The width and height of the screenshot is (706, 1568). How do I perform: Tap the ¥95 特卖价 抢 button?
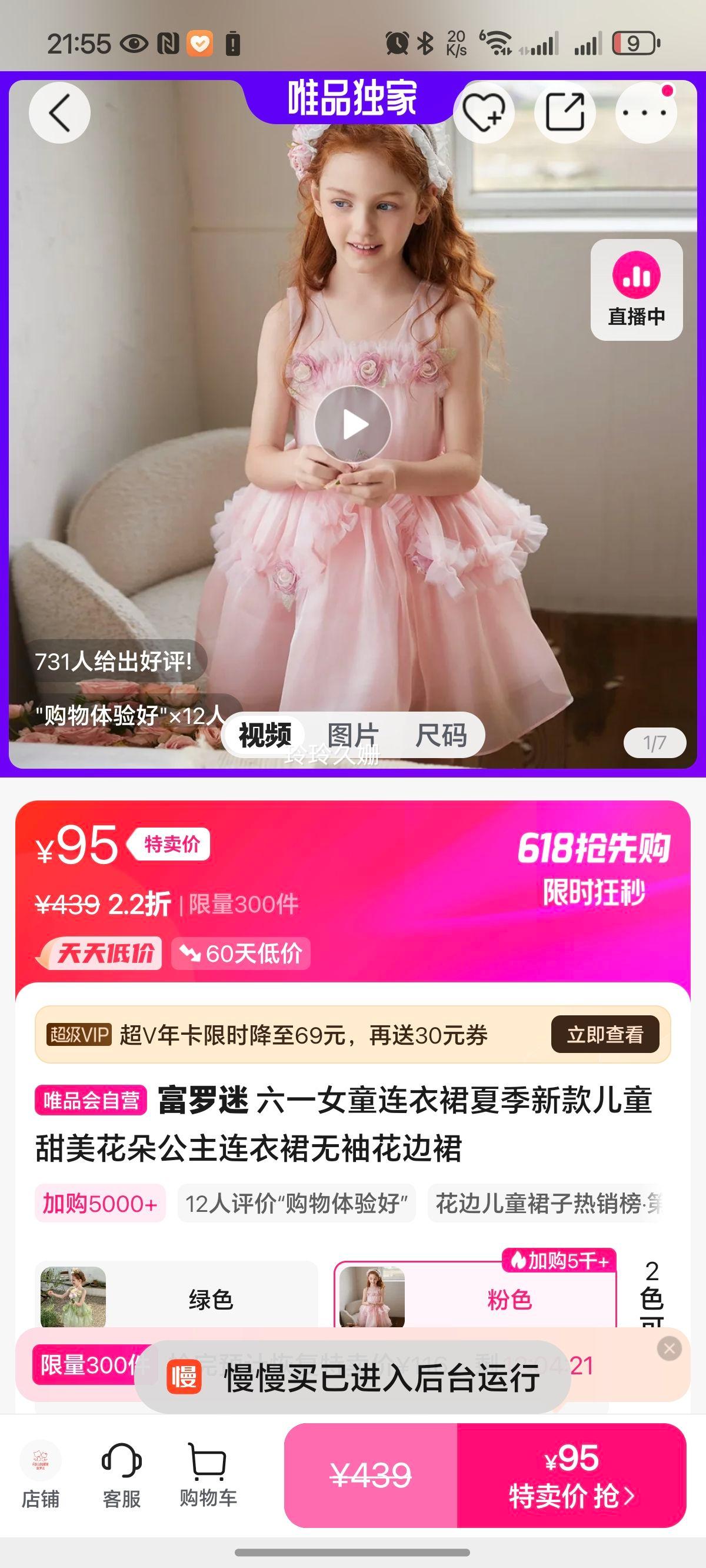pyautogui.click(x=571, y=1476)
